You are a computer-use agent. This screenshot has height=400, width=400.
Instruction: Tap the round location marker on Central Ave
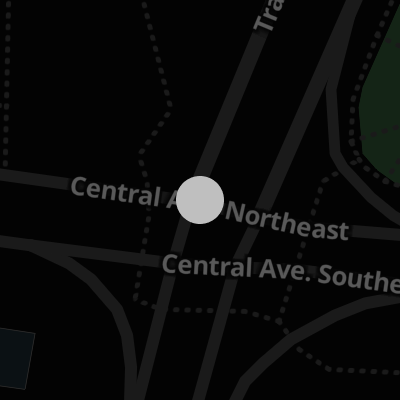pyautogui.click(x=200, y=200)
